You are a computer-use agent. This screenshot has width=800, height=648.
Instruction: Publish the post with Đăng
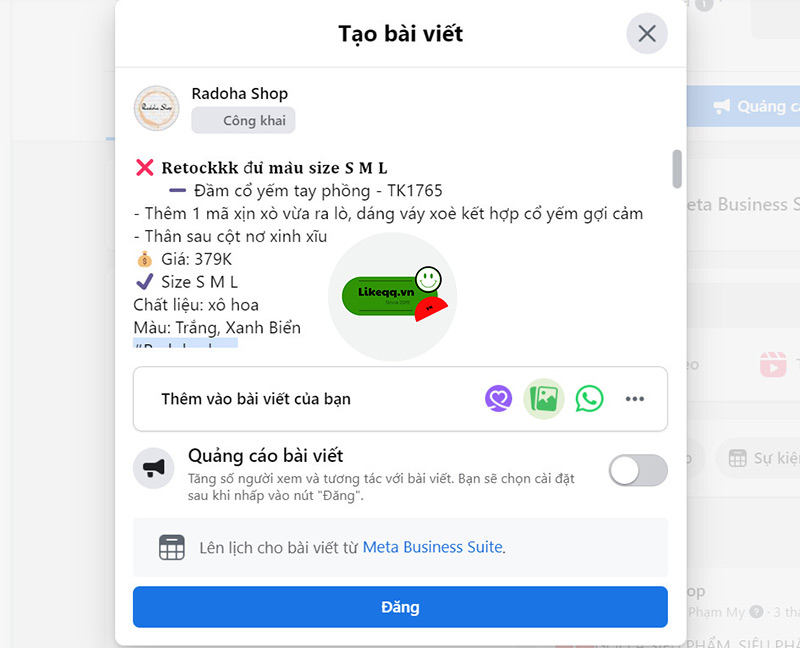(400, 607)
